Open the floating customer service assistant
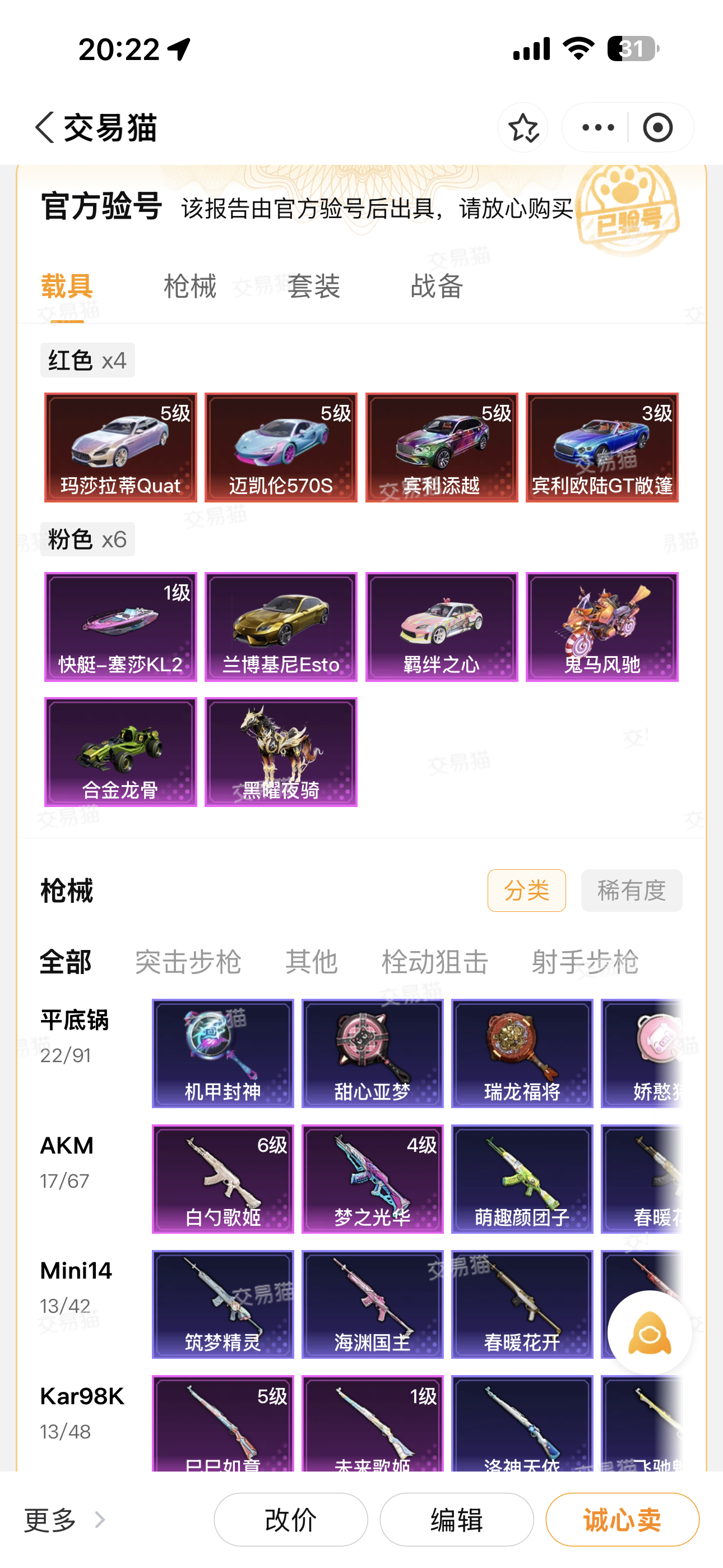 [650, 1333]
